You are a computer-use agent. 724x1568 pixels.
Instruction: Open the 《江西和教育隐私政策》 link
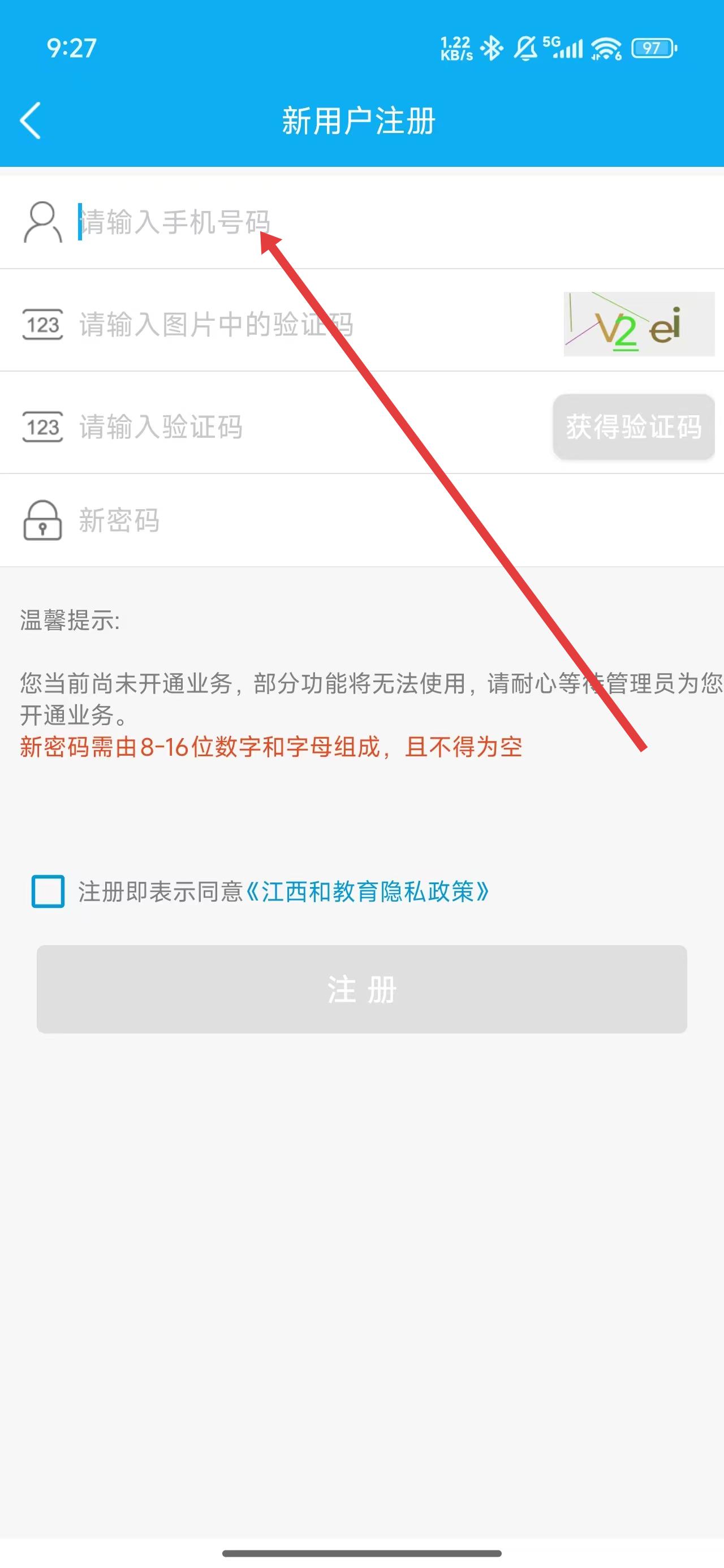click(x=368, y=891)
